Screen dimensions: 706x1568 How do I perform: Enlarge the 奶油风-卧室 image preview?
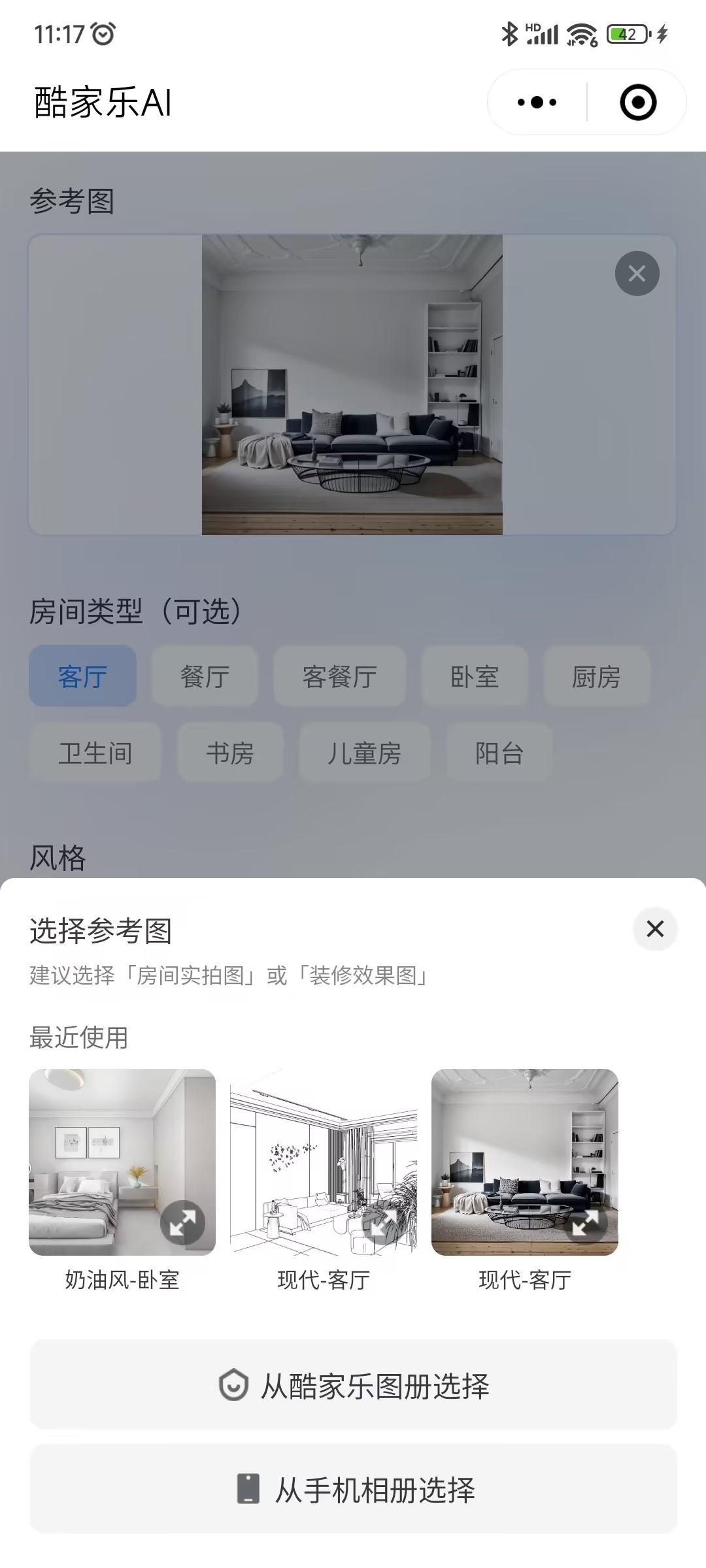pyautogui.click(x=183, y=1223)
